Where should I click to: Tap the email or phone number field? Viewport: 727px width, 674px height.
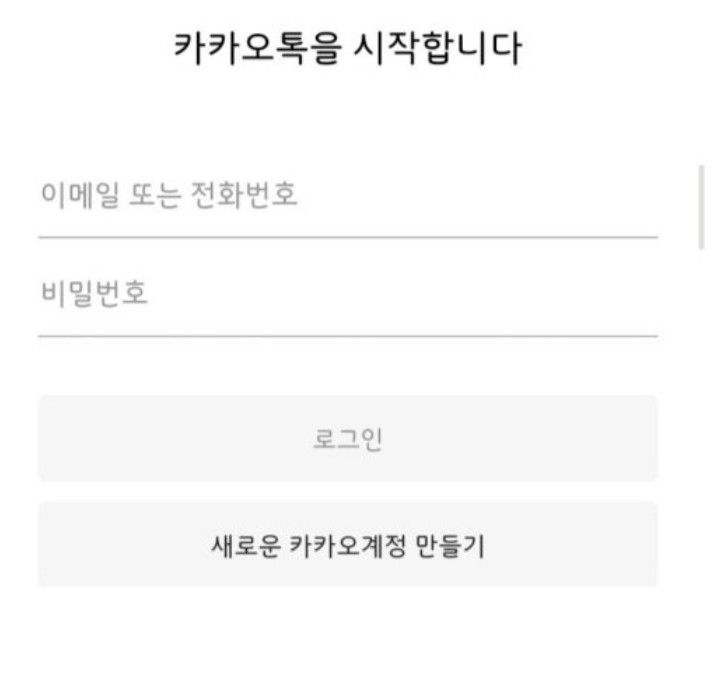coord(347,196)
